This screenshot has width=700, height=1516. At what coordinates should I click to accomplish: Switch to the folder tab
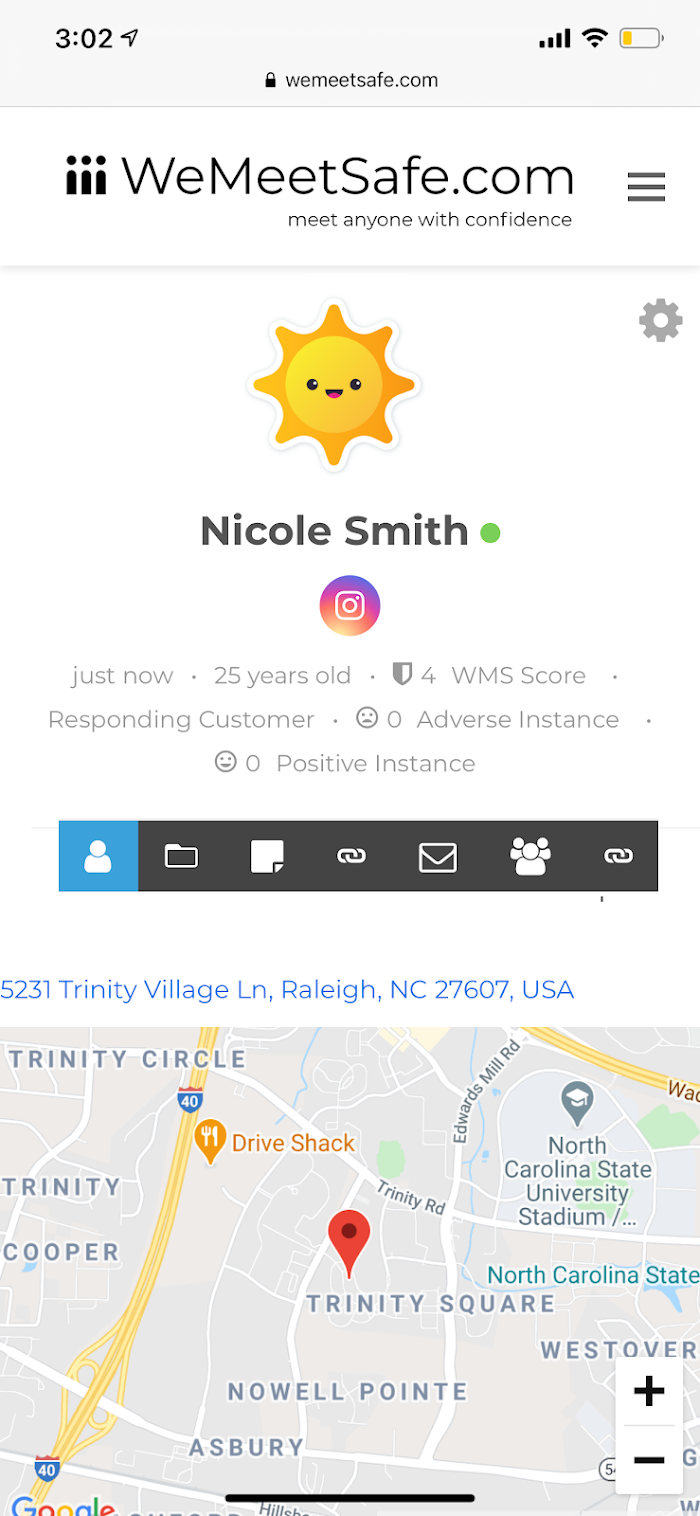(181, 856)
